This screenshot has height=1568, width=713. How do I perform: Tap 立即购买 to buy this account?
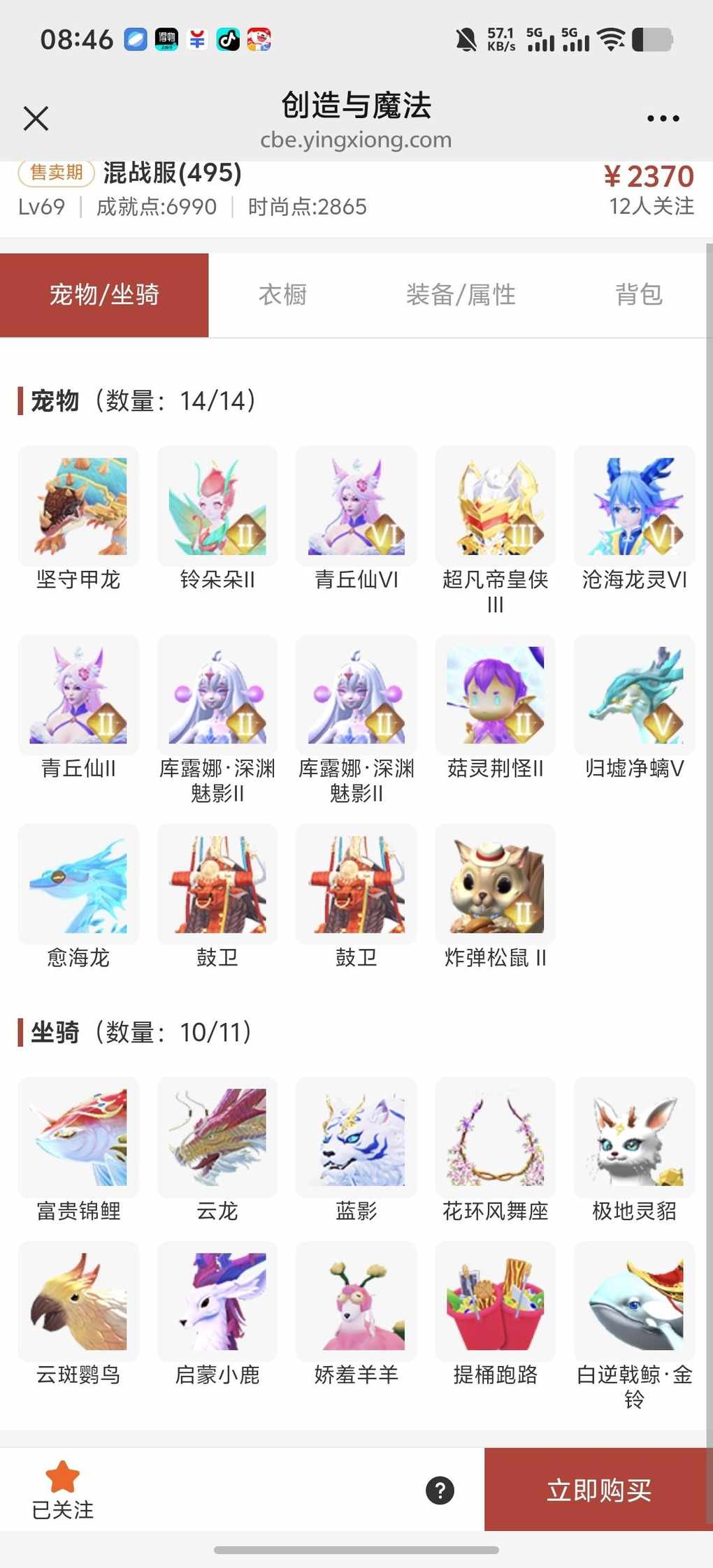598,1490
